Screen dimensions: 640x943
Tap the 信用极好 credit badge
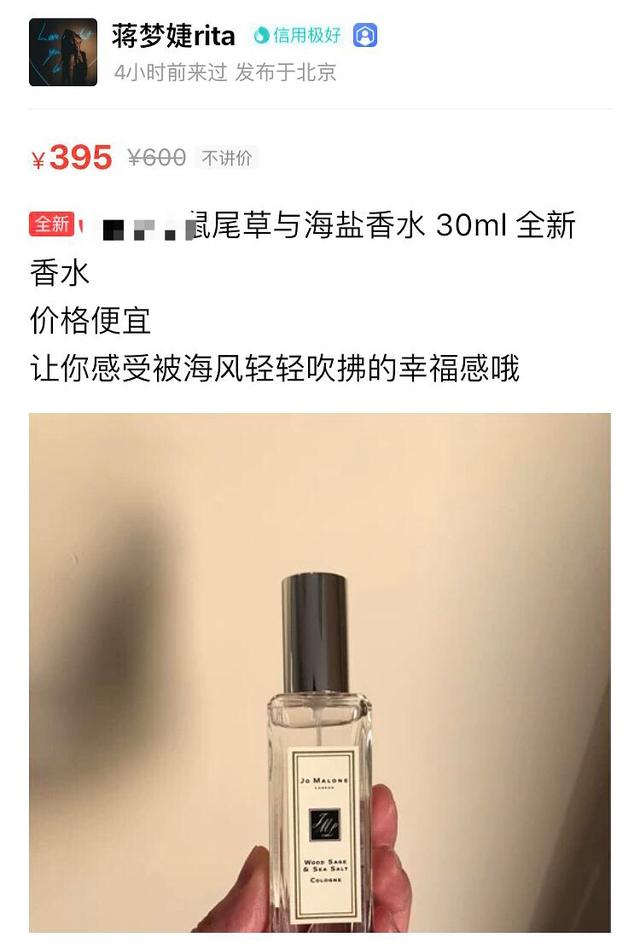(x=297, y=36)
